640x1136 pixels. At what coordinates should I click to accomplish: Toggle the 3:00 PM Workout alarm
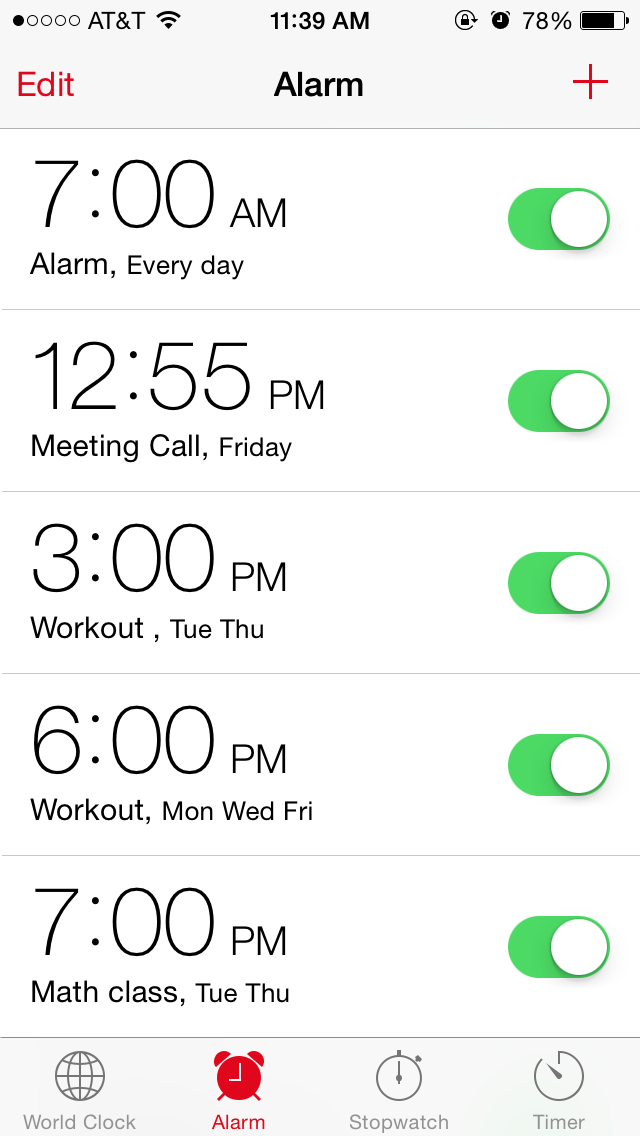(x=558, y=583)
